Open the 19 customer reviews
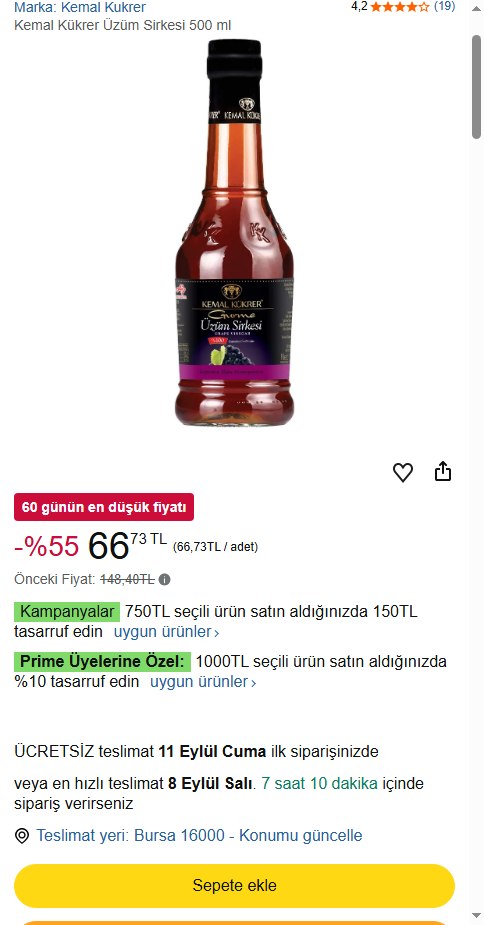484x925 pixels. (x=444, y=6)
